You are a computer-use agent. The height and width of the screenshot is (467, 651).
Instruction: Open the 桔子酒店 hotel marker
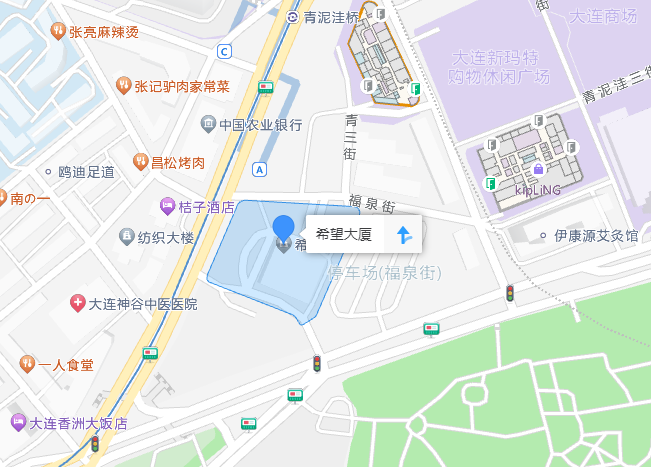[x=167, y=207]
